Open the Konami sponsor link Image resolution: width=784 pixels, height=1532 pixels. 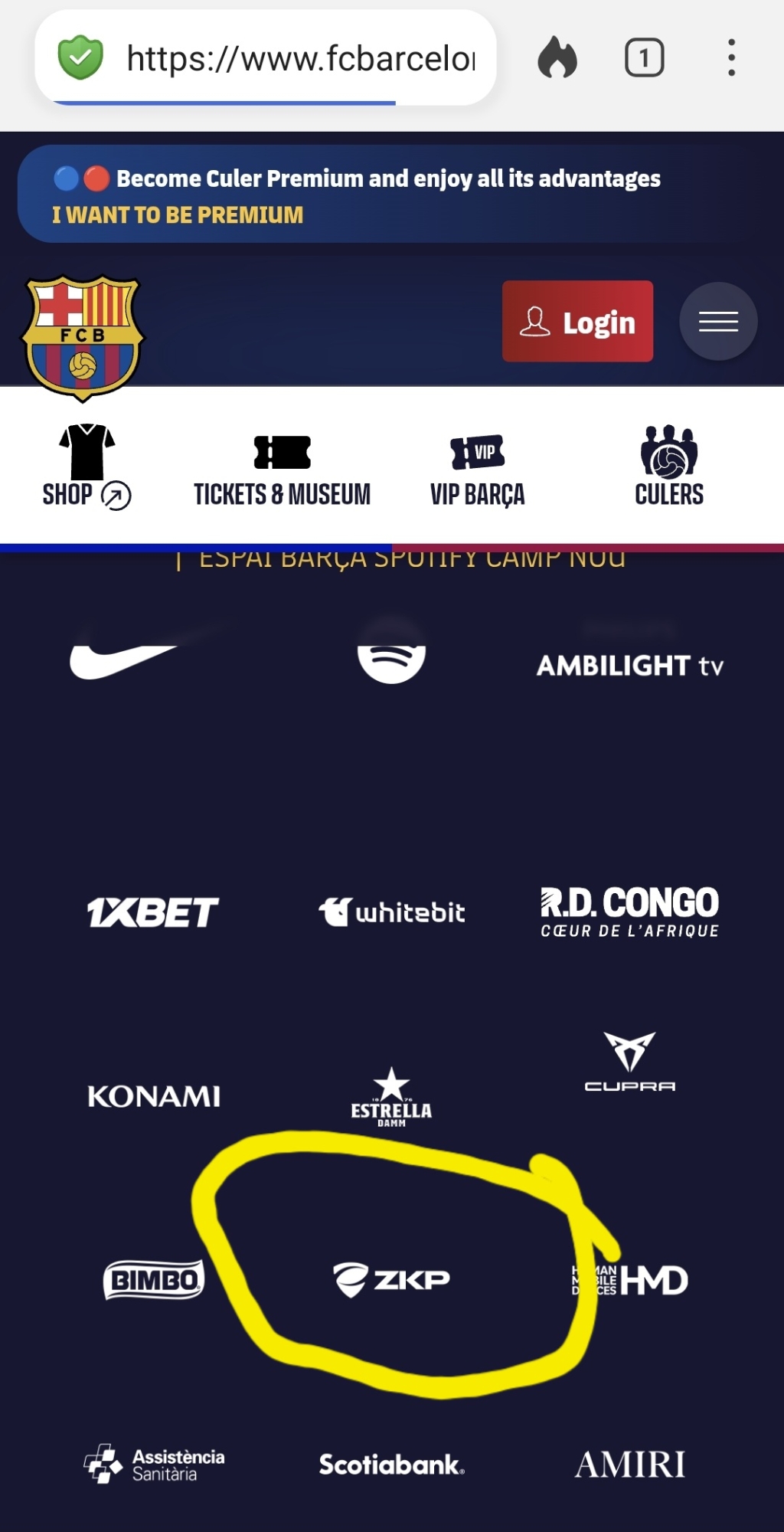153,1096
